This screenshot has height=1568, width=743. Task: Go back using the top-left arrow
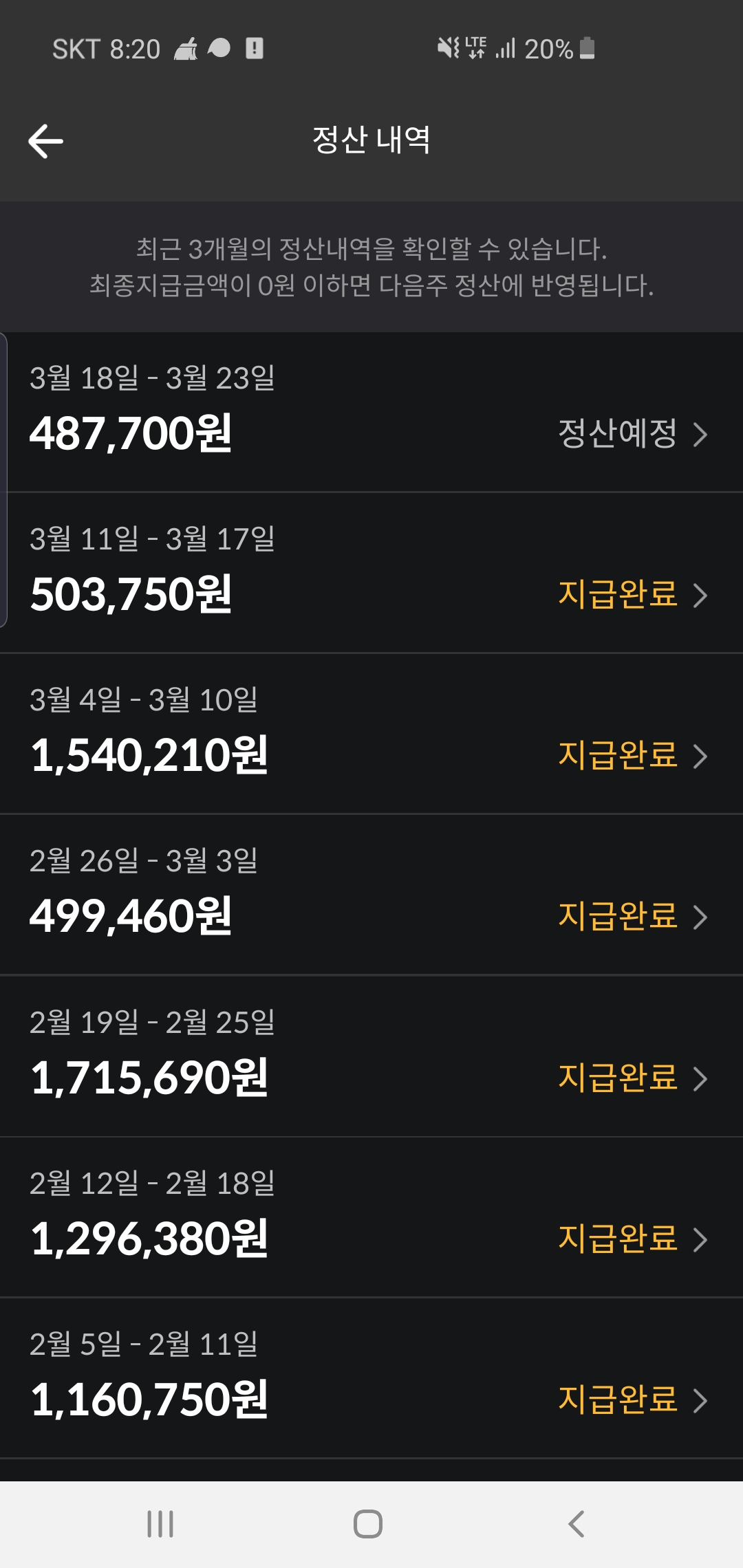[x=45, y=142]
